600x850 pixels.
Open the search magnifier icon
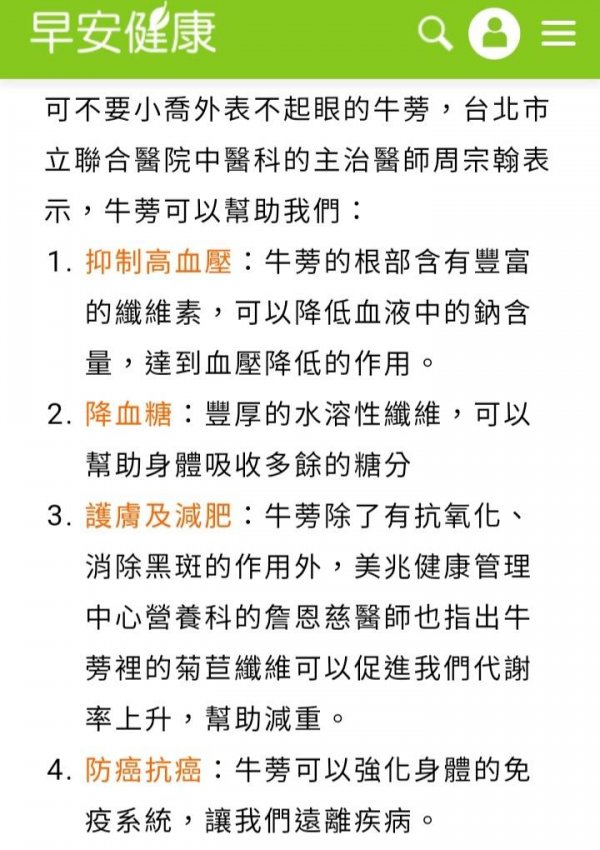point(435,35)
